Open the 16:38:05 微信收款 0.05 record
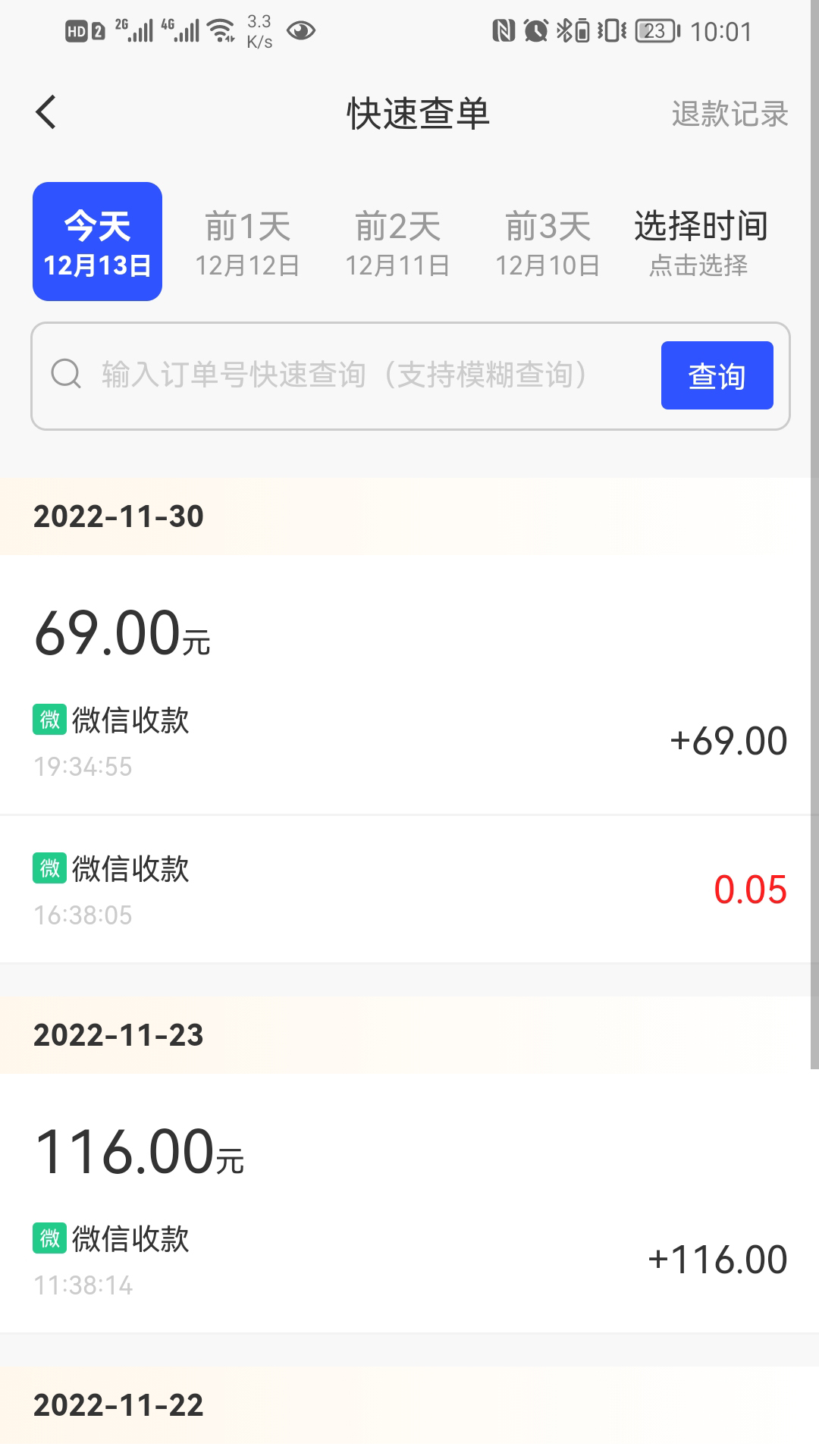Viewport: 819px width, 1456px height. point(409,890)
